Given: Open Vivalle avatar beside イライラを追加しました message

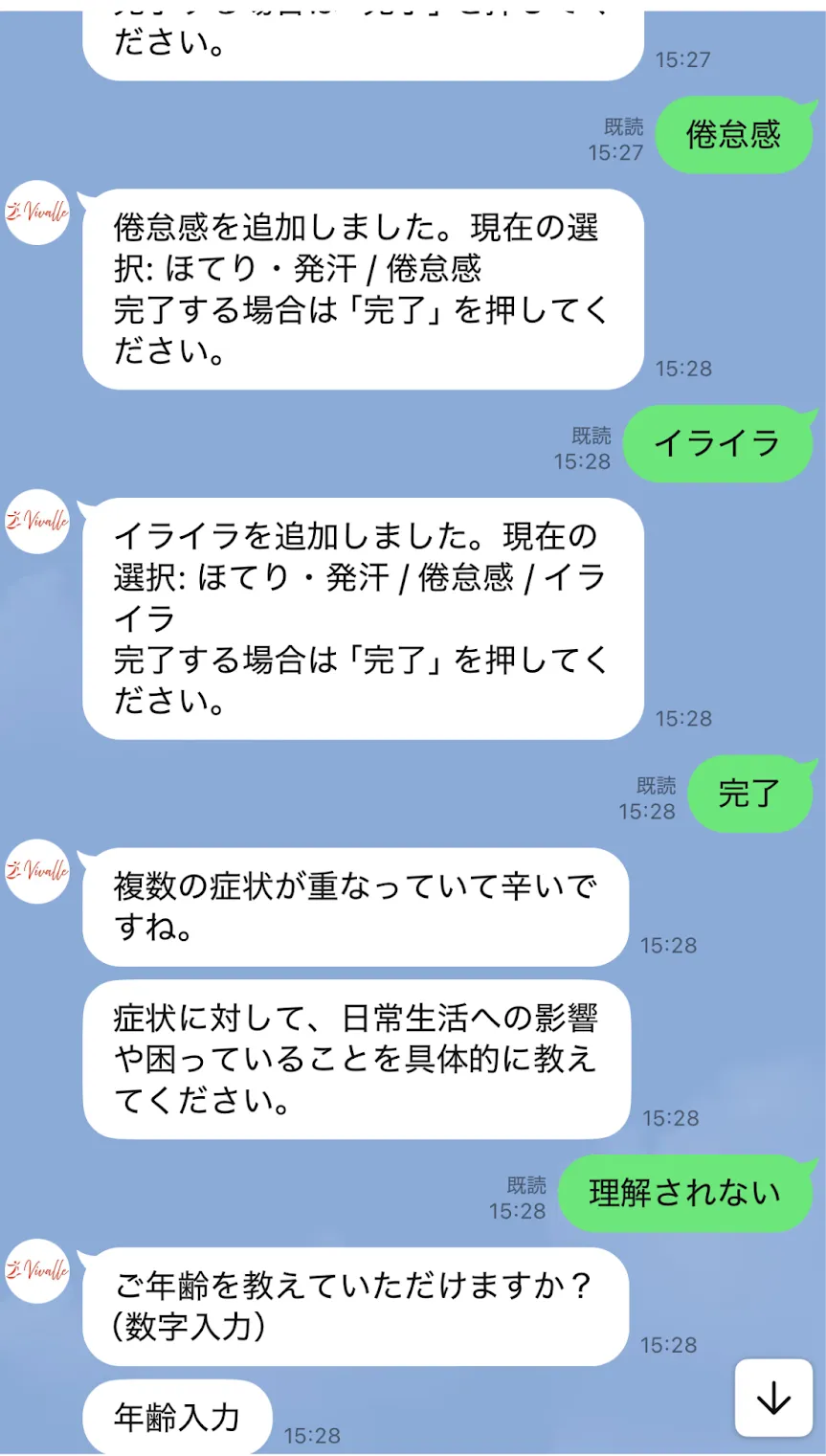Looking at the screenshot, I should coord(37,522).
